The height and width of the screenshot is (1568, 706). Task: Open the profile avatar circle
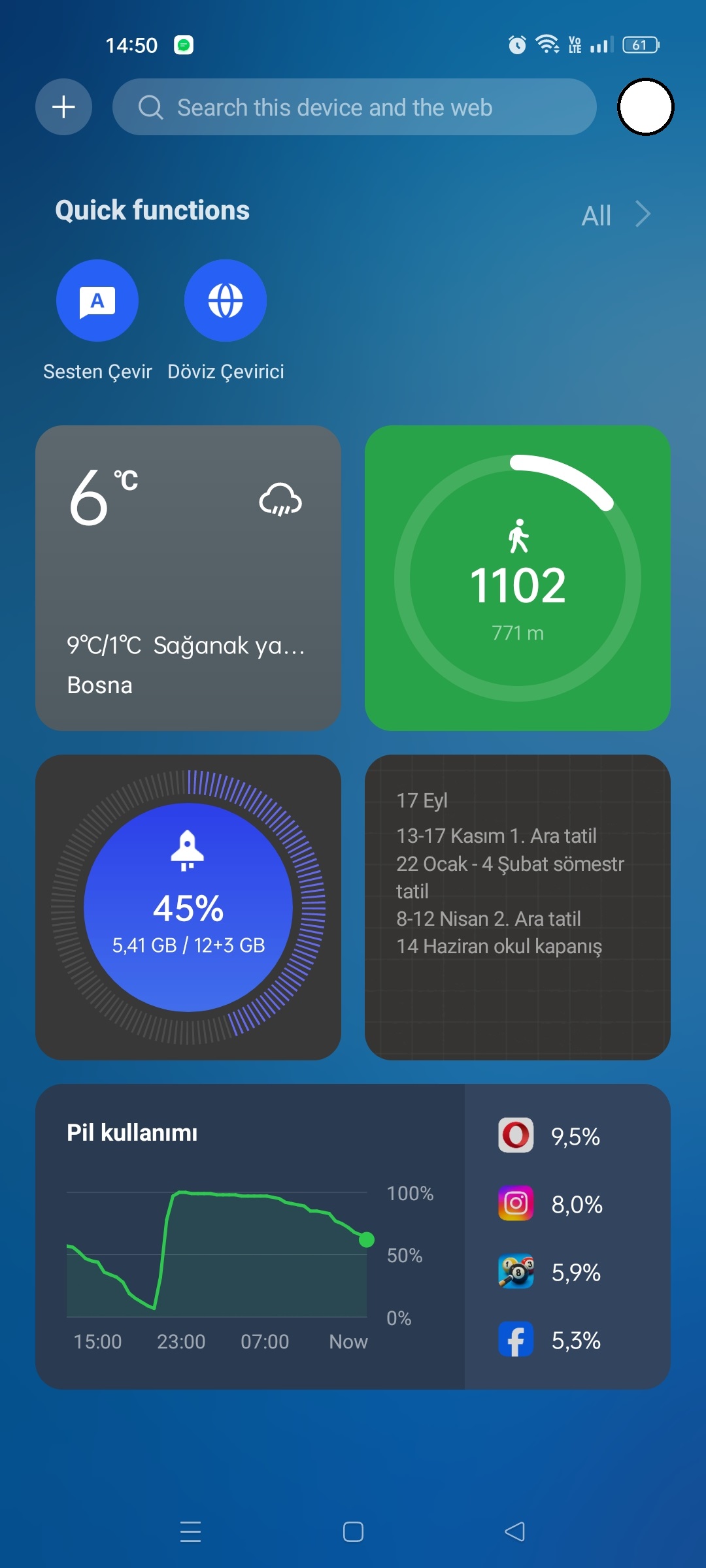[646, 107]
